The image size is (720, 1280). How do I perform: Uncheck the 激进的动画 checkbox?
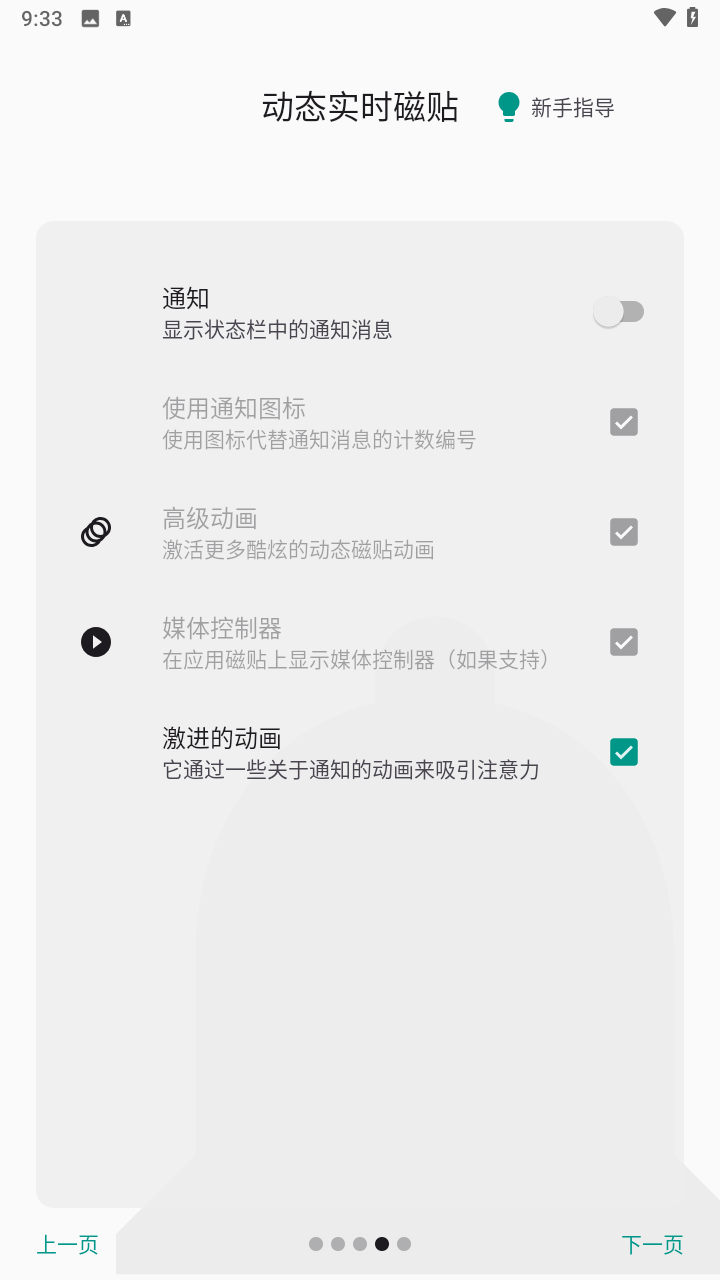624,752
